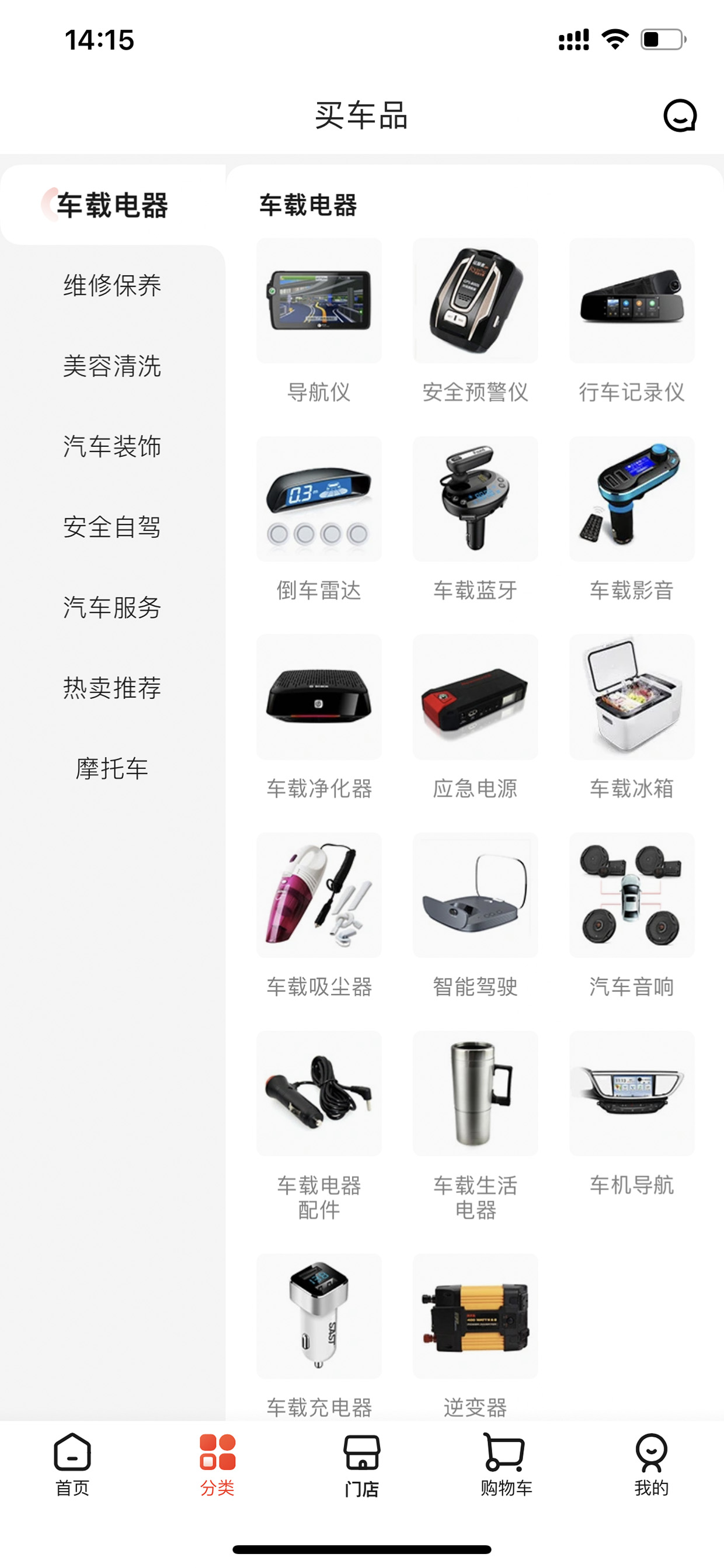Select the 维修保养 category
The width and height of the screenshot is (724, 1568).
pos(113,286)
